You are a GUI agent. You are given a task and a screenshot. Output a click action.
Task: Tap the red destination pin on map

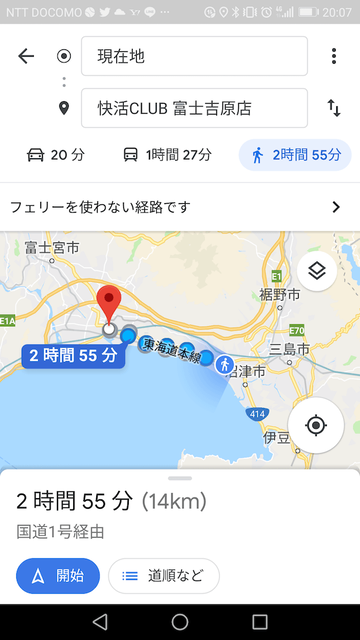(x=109, y=304)
